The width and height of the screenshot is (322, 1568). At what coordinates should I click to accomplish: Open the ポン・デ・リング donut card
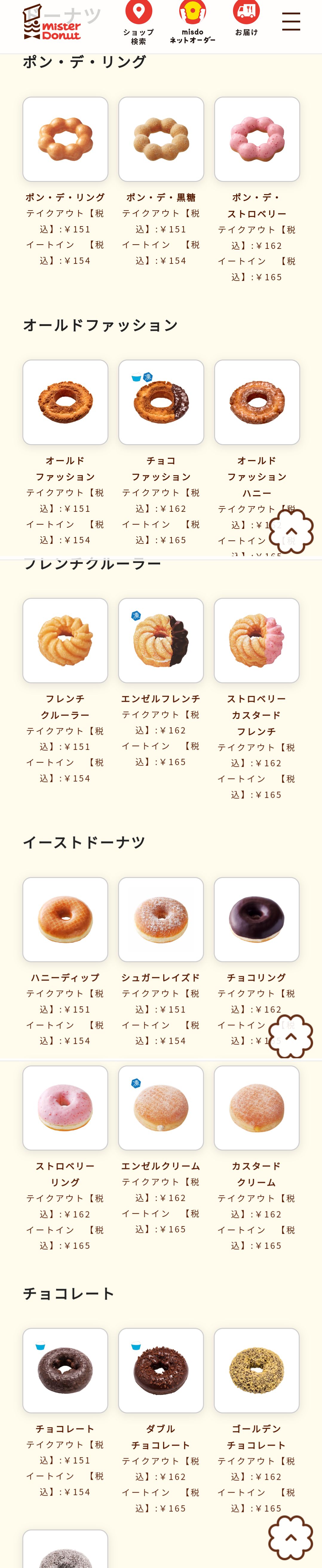click(x=65, y=139)
